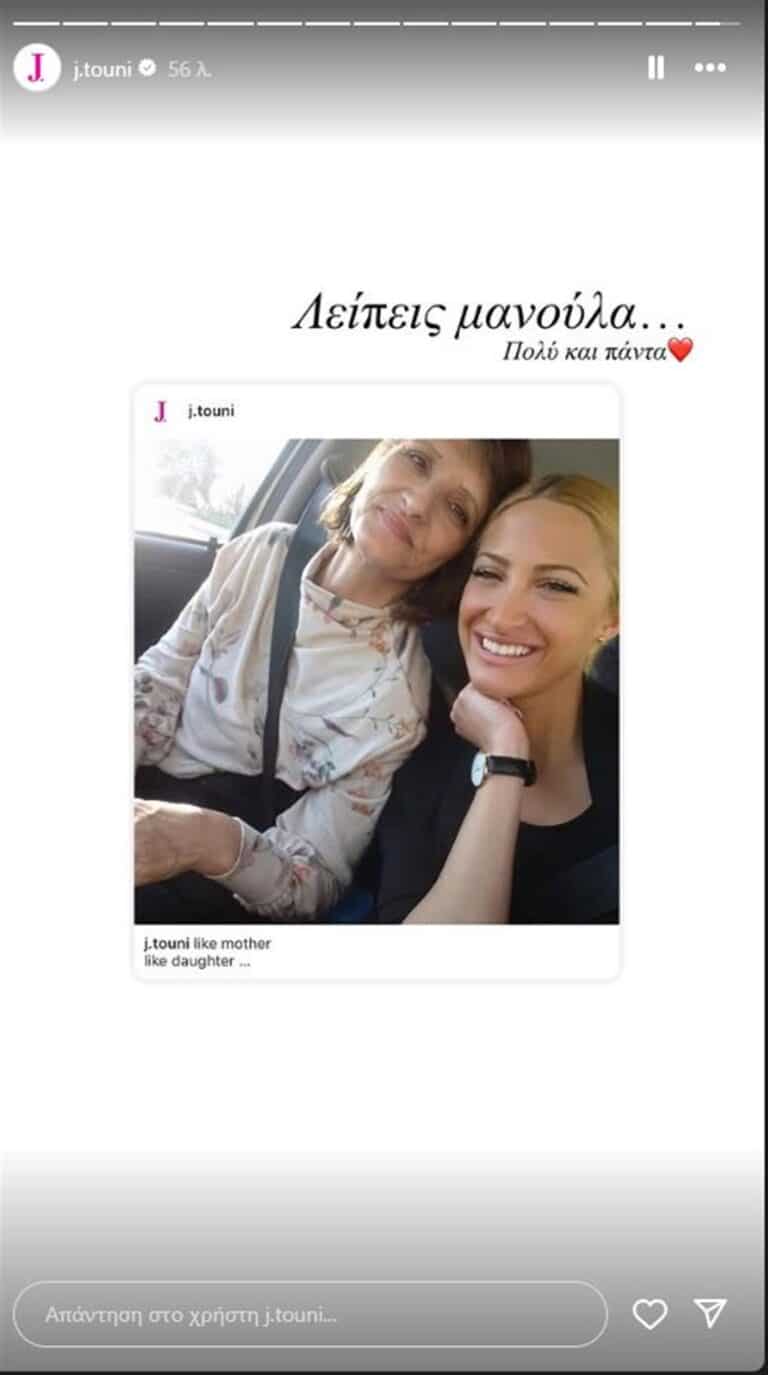This screenshot has width=768, height=1375.
Task: Open the j.touni username link
Action: [102, 69]
